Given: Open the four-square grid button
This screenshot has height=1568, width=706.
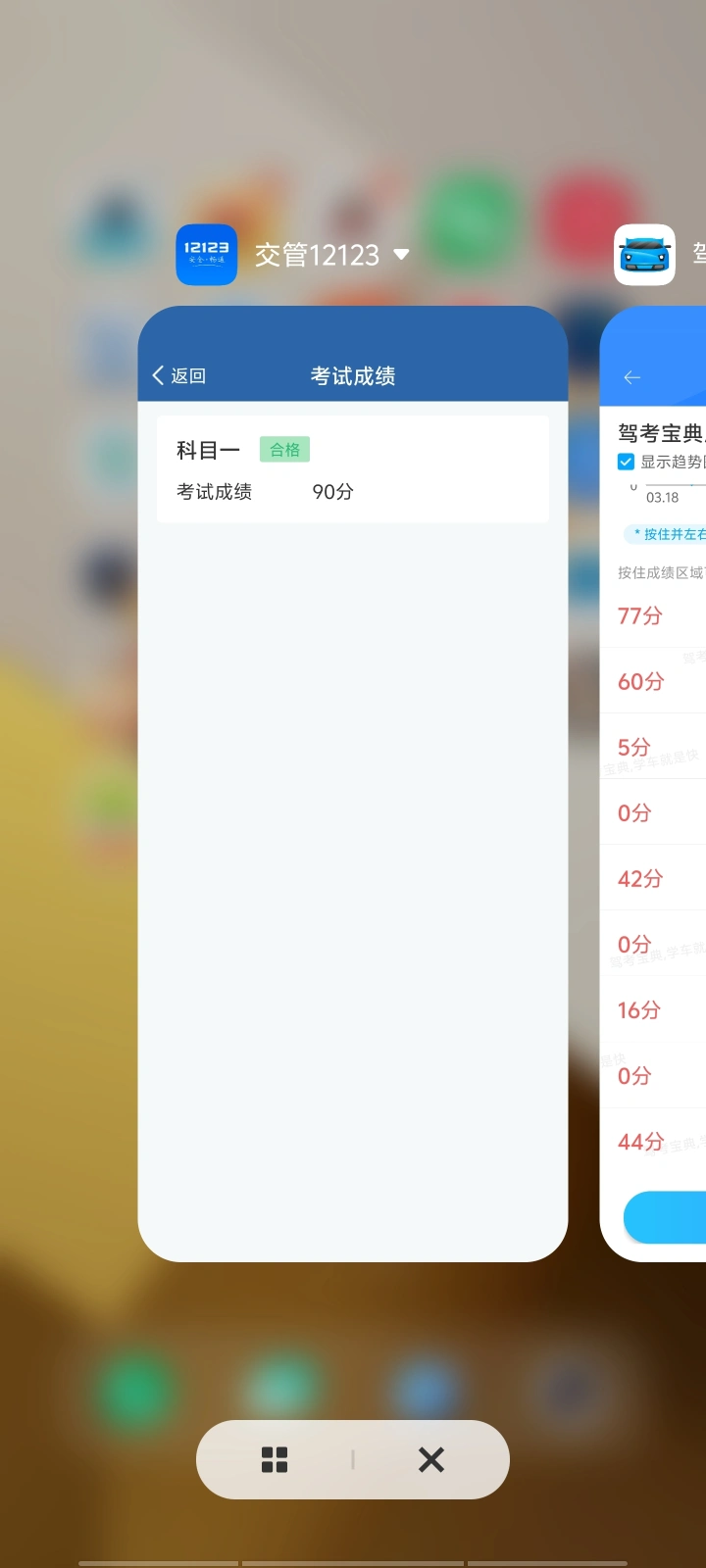Looking at the screenshot, I should [x=275, y=1460].
